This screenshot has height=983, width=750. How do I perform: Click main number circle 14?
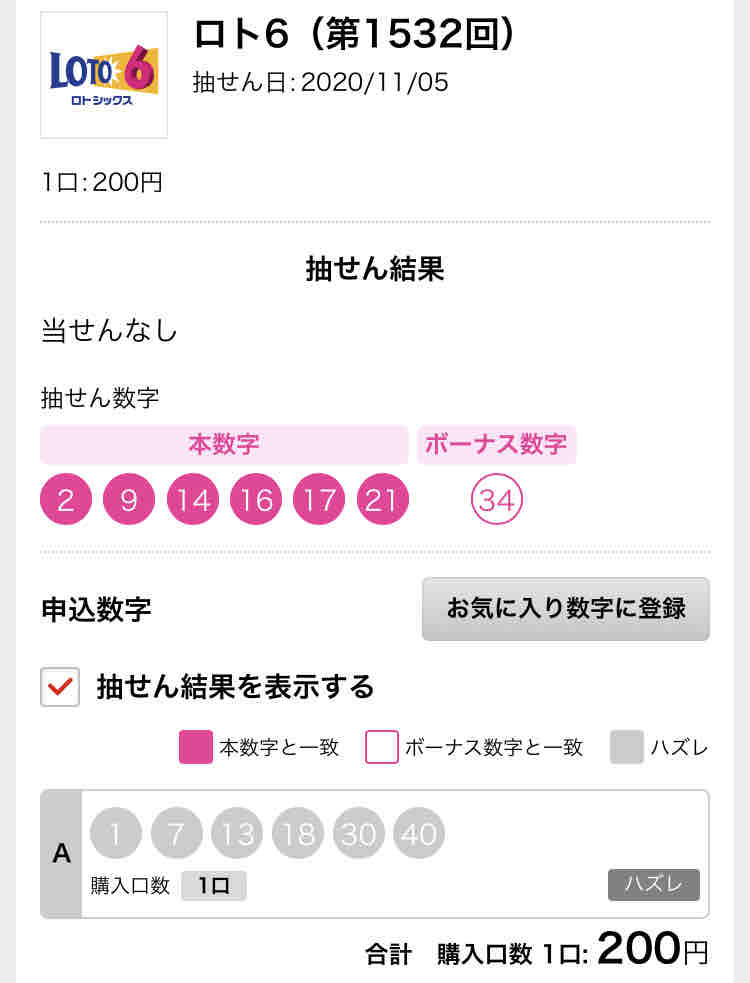[x=192, y=498]
